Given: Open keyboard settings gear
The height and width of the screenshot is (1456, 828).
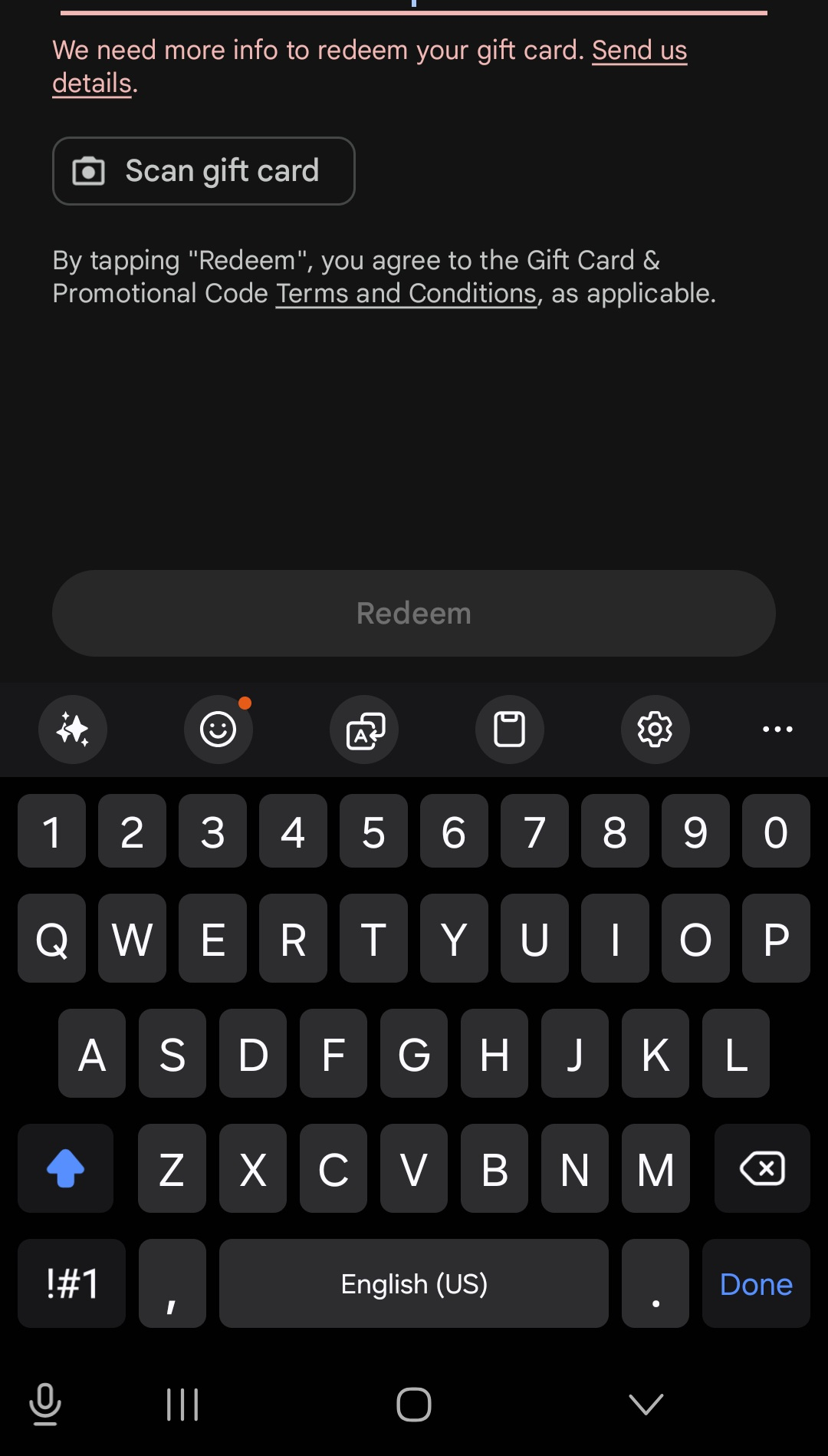Looking at the screenshot, I should click(x=655, y=730).
